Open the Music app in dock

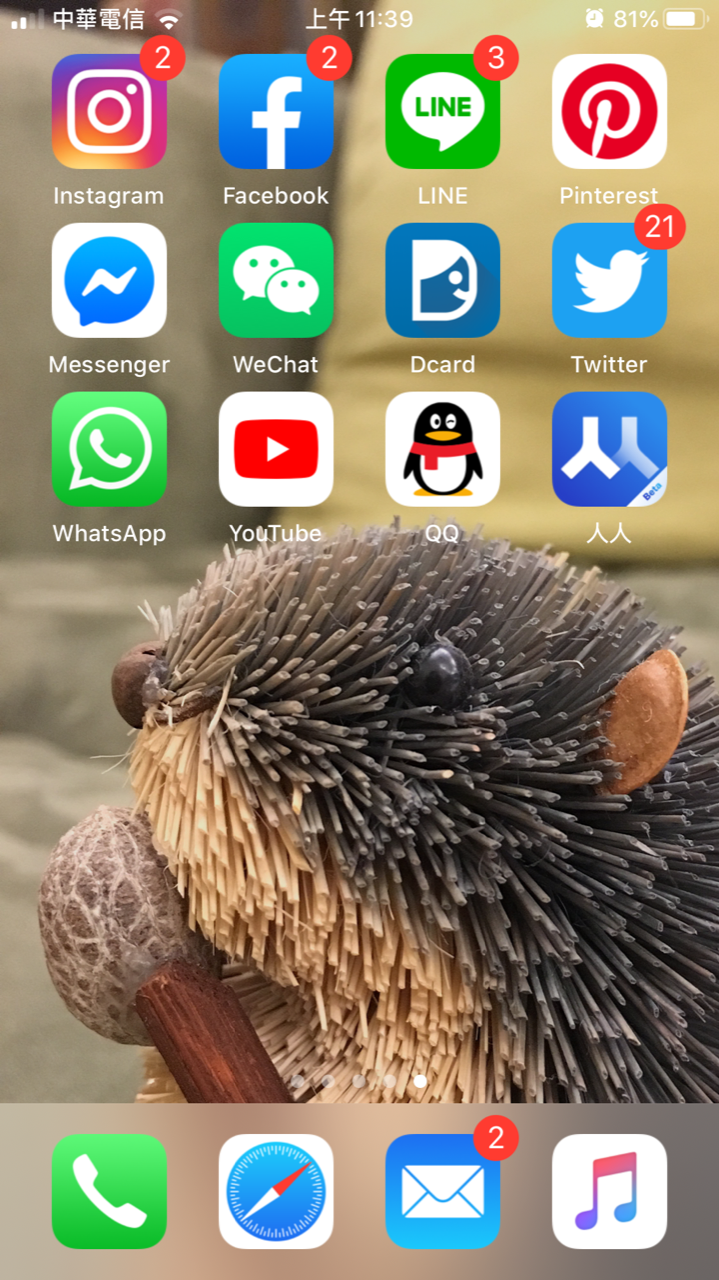click(609, 1191)
